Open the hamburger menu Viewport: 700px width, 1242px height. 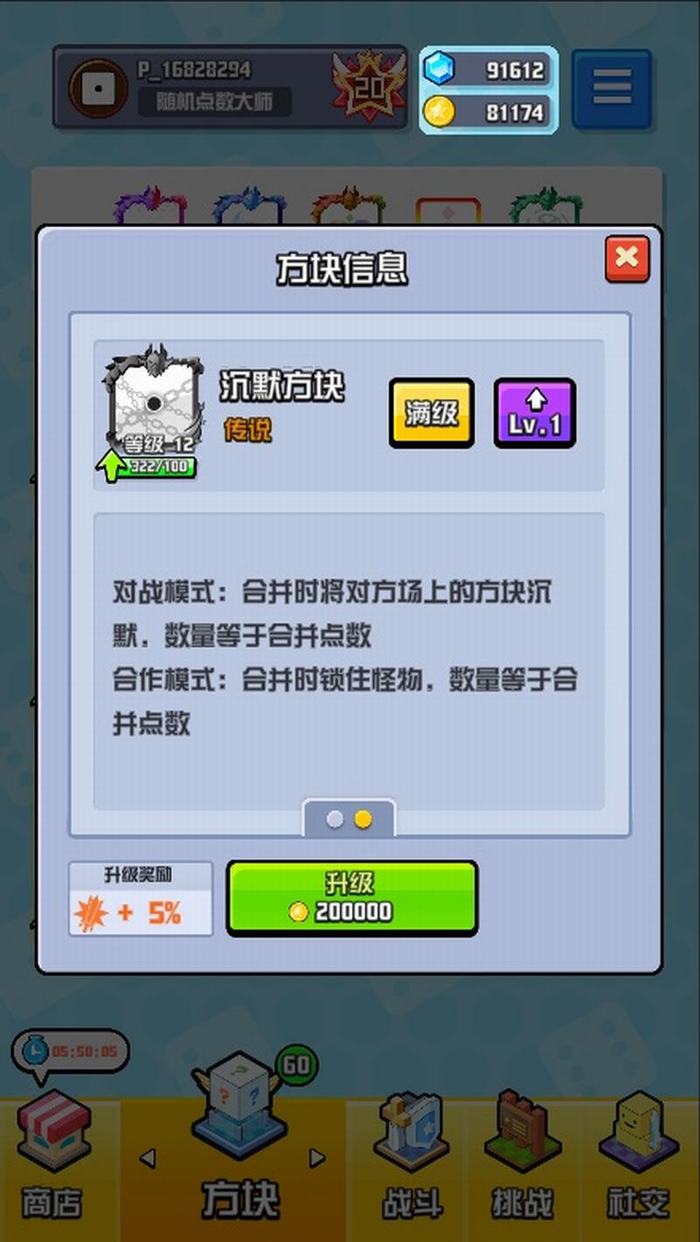(612, 88)
